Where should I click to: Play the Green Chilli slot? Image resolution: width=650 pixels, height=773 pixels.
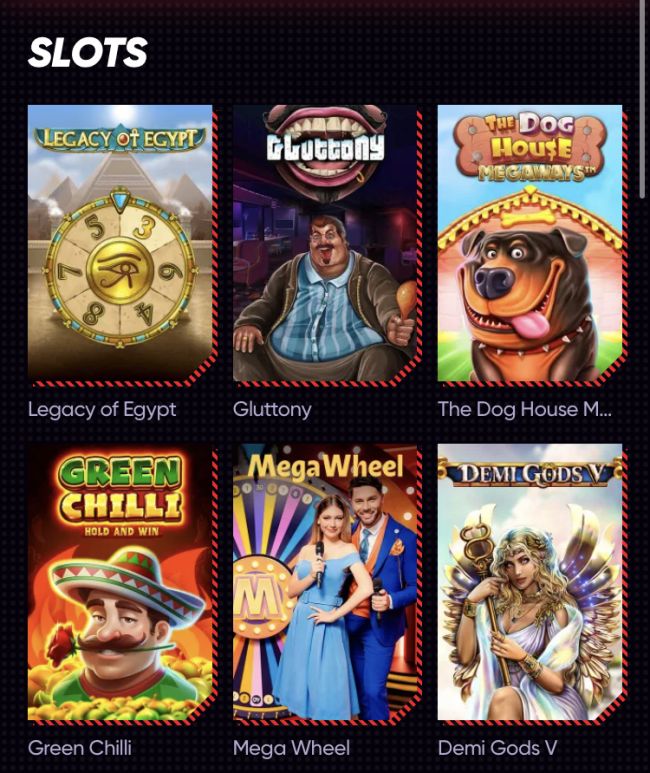pos(120,583)
